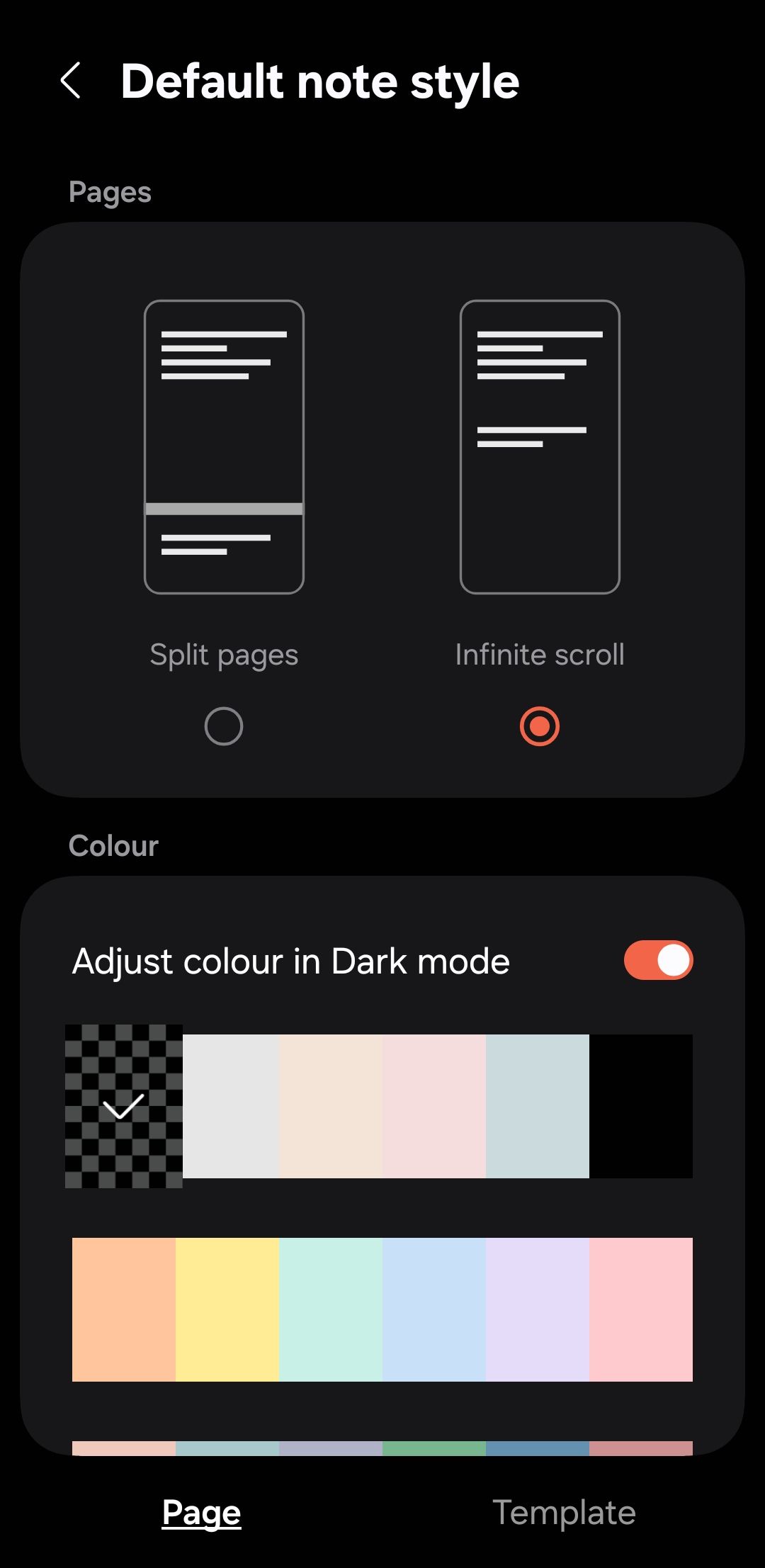Select the bright pink colour swatch
The image size is (765, 1568).
click(x=641, y=1309)
